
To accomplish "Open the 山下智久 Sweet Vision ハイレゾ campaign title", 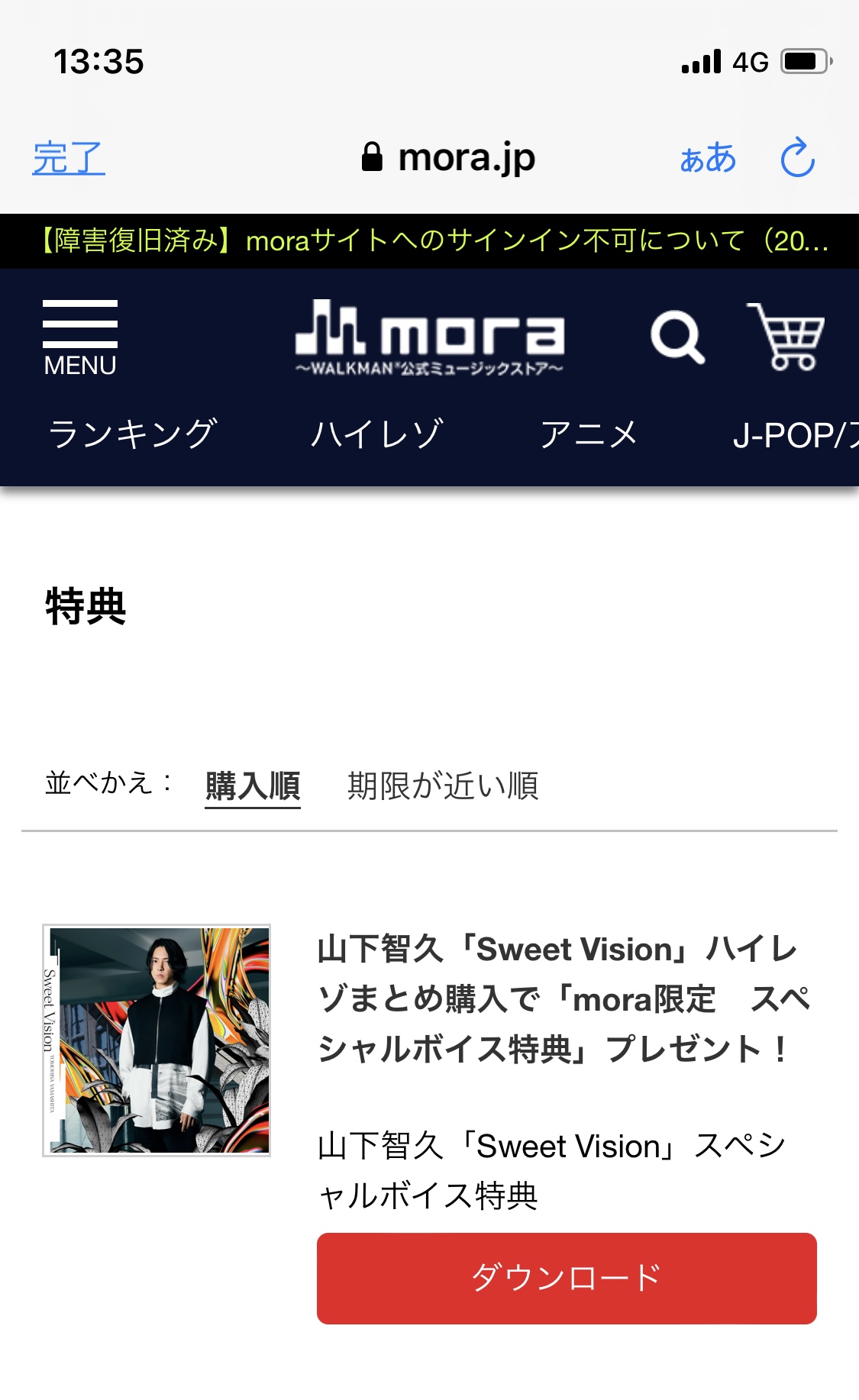I will pyautogui.click(x=564, y=999).
